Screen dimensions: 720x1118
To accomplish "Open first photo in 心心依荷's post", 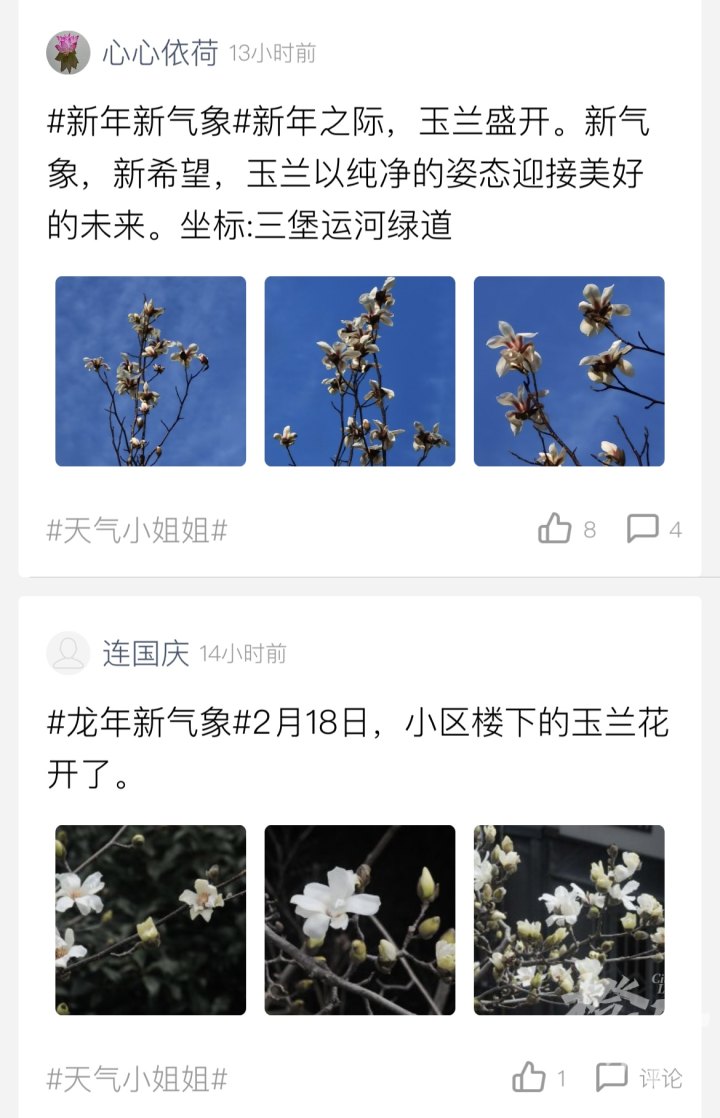I will pos(150,371).
